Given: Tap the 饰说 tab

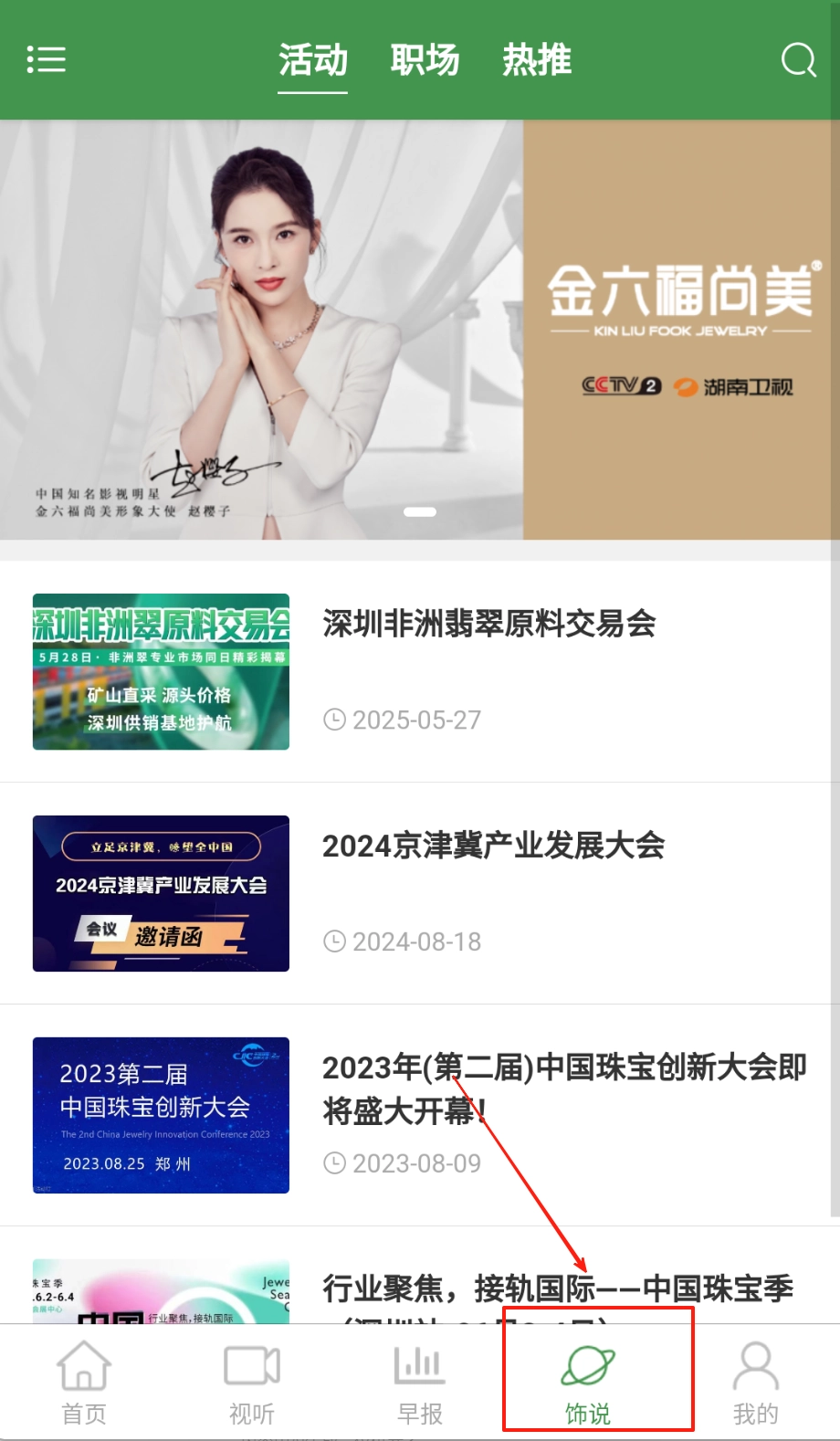Looking at the screenshot, I should pos(588,1383).
